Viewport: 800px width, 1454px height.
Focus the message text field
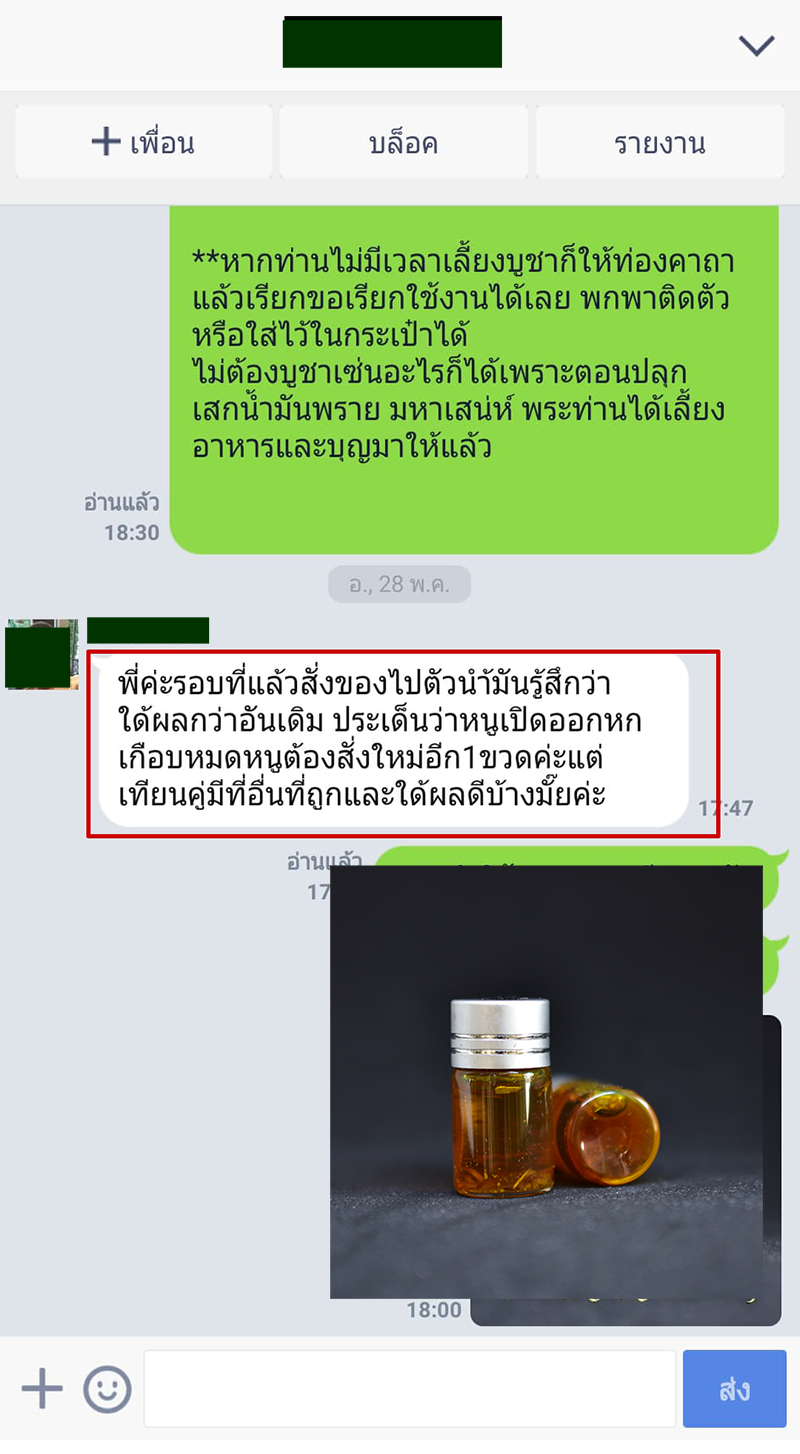[x=410, y=1389]
